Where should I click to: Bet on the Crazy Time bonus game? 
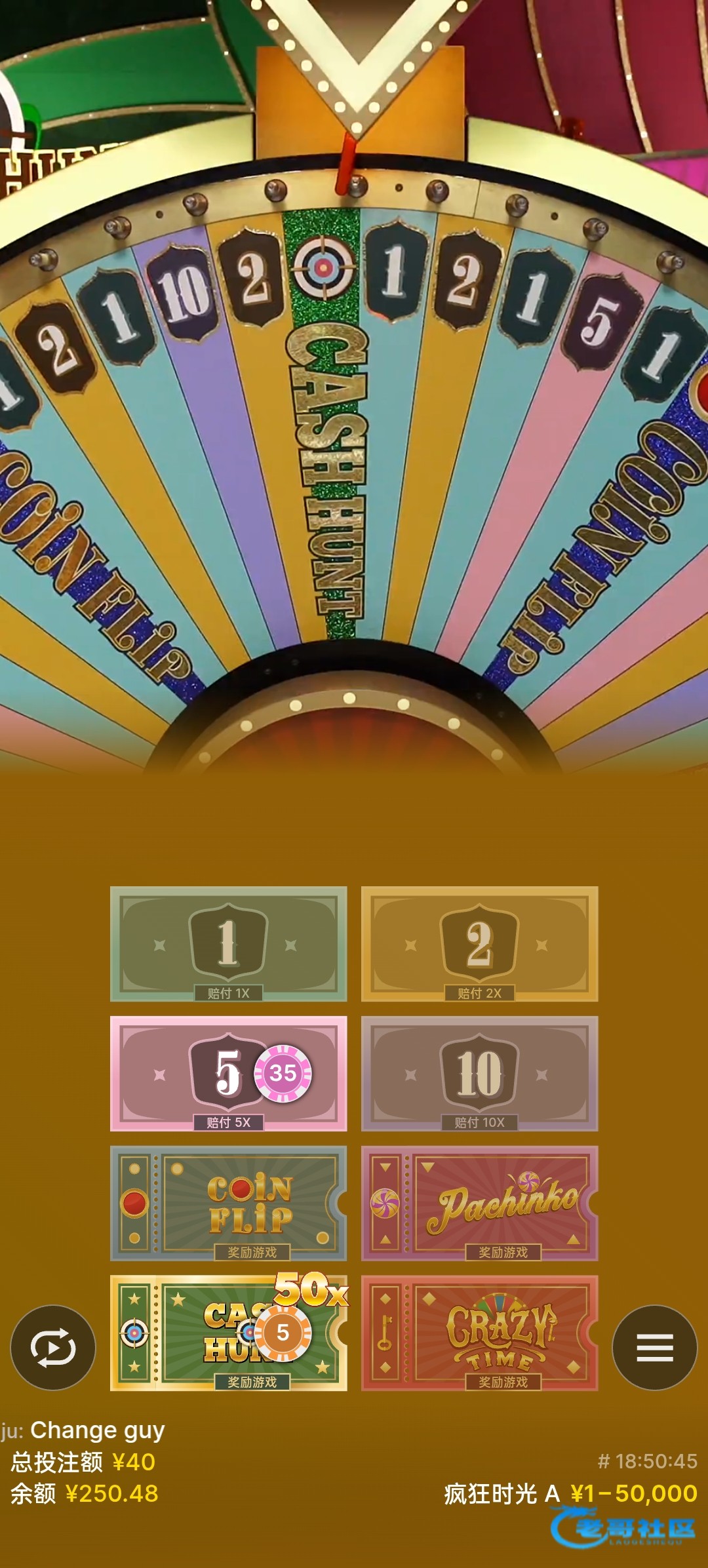[479, 1333]
